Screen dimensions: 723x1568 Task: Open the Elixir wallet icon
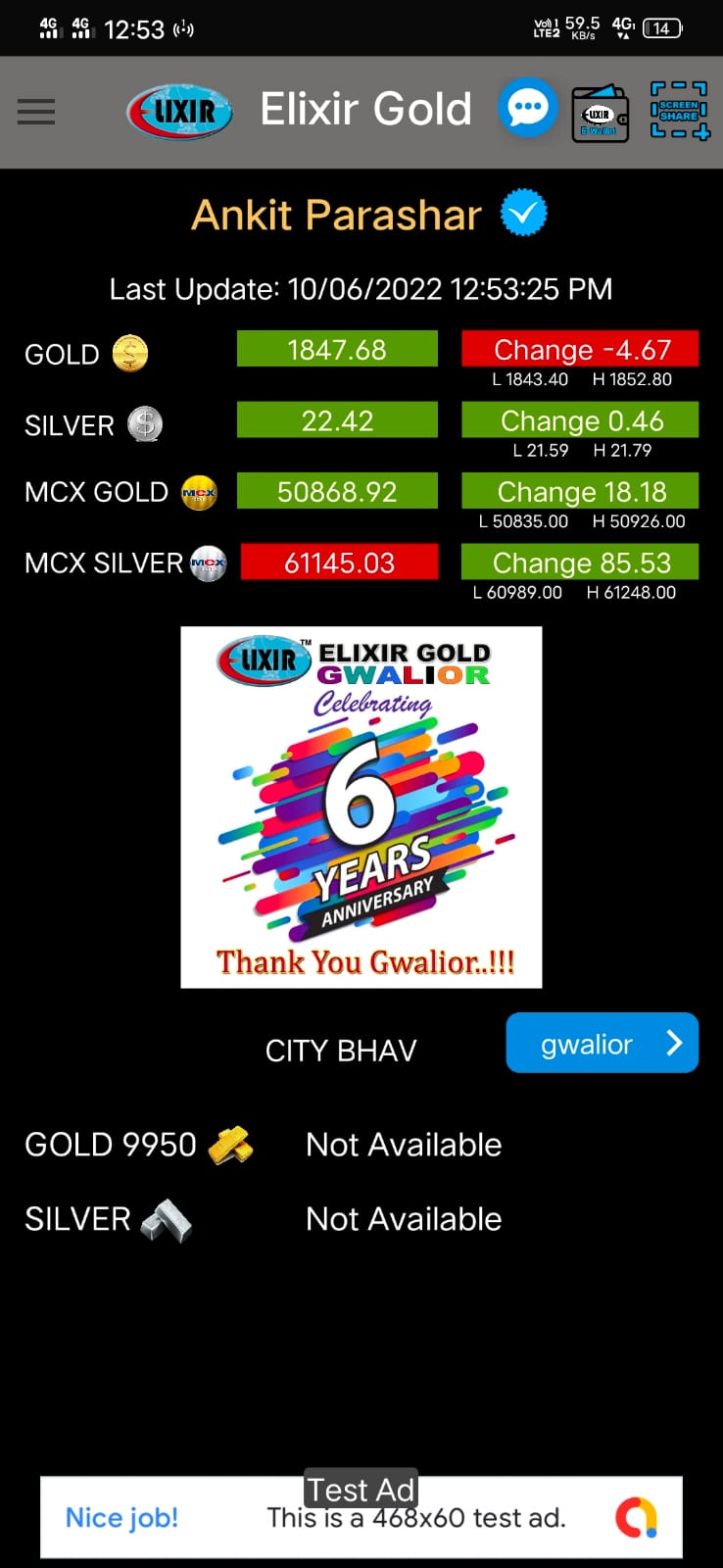600,114
